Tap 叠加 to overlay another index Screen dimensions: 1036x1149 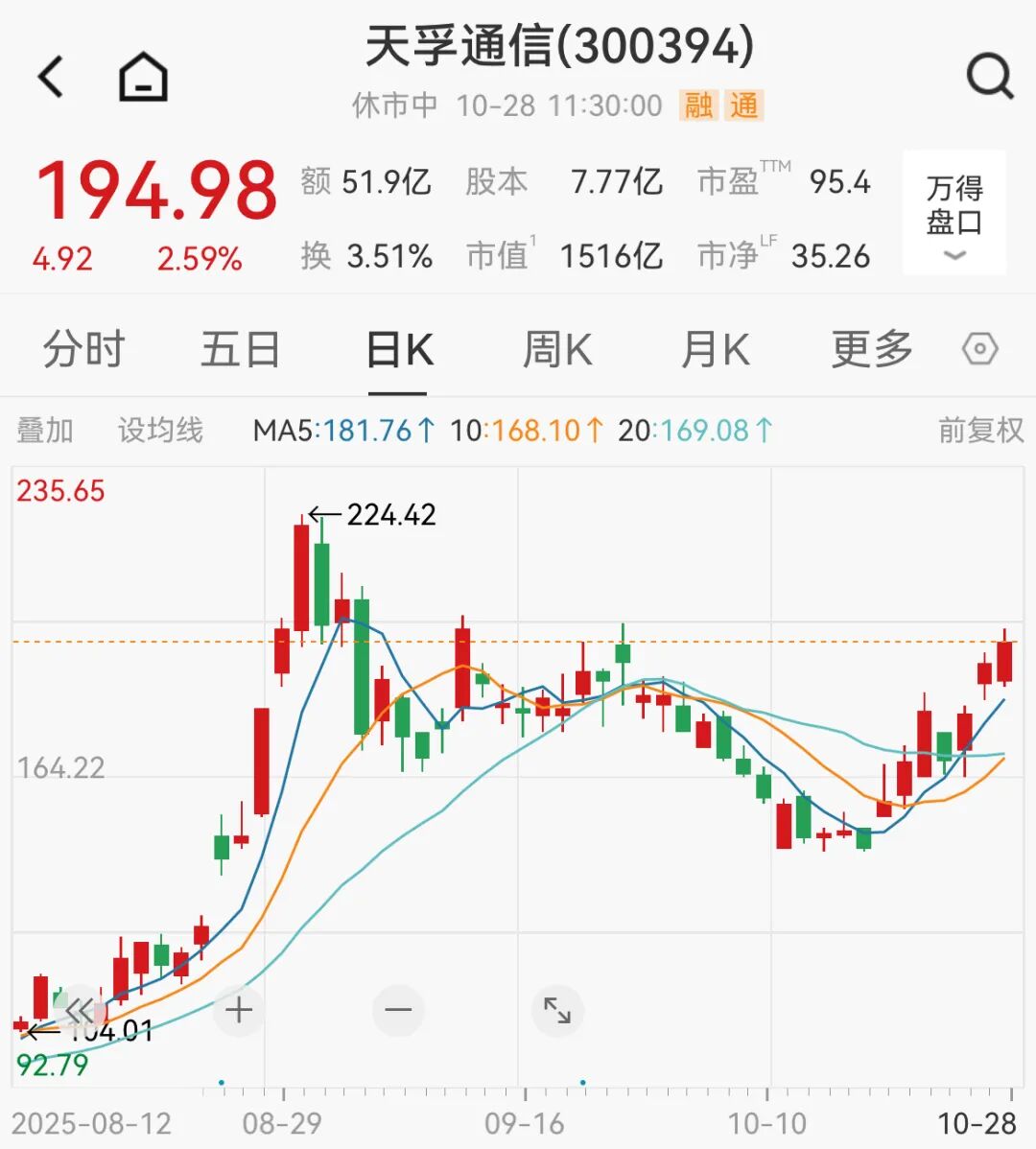point(45,431)
